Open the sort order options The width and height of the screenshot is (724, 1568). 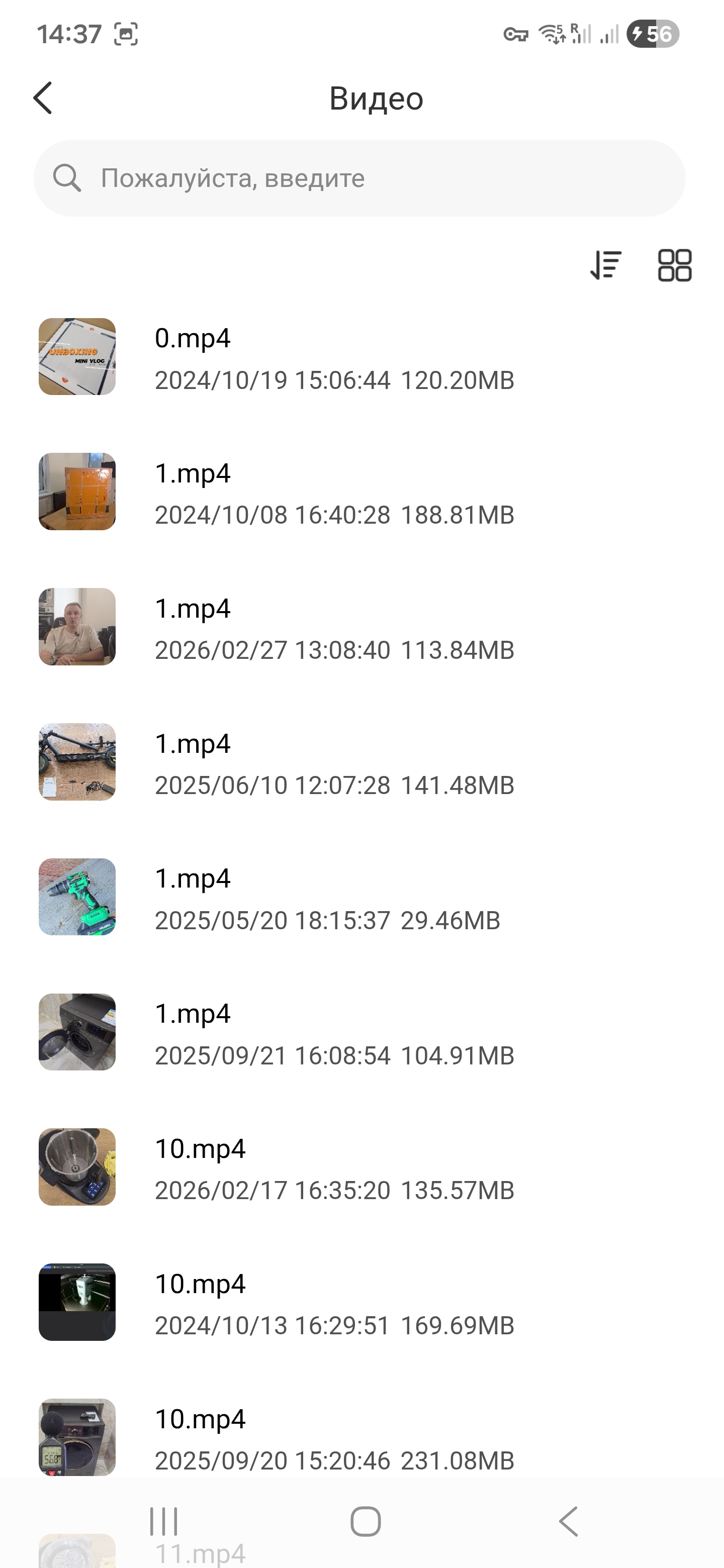[606, 265]
